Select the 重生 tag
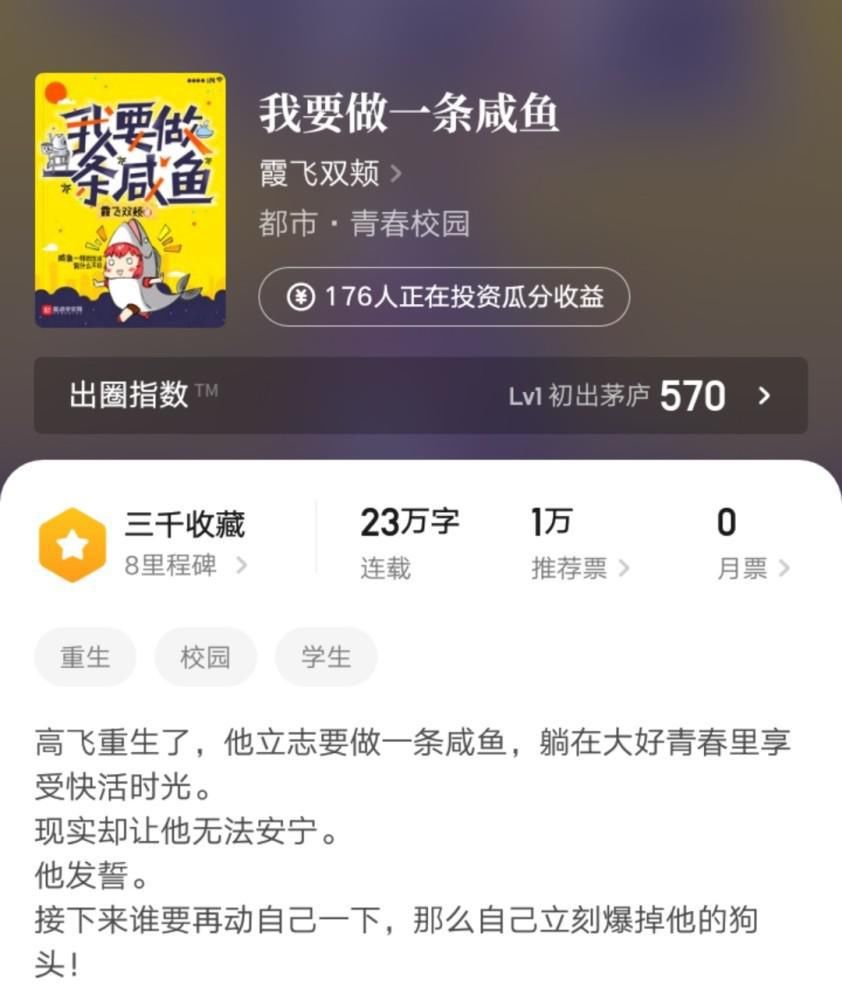The image size is (842, 1000). tap(85, 656)
